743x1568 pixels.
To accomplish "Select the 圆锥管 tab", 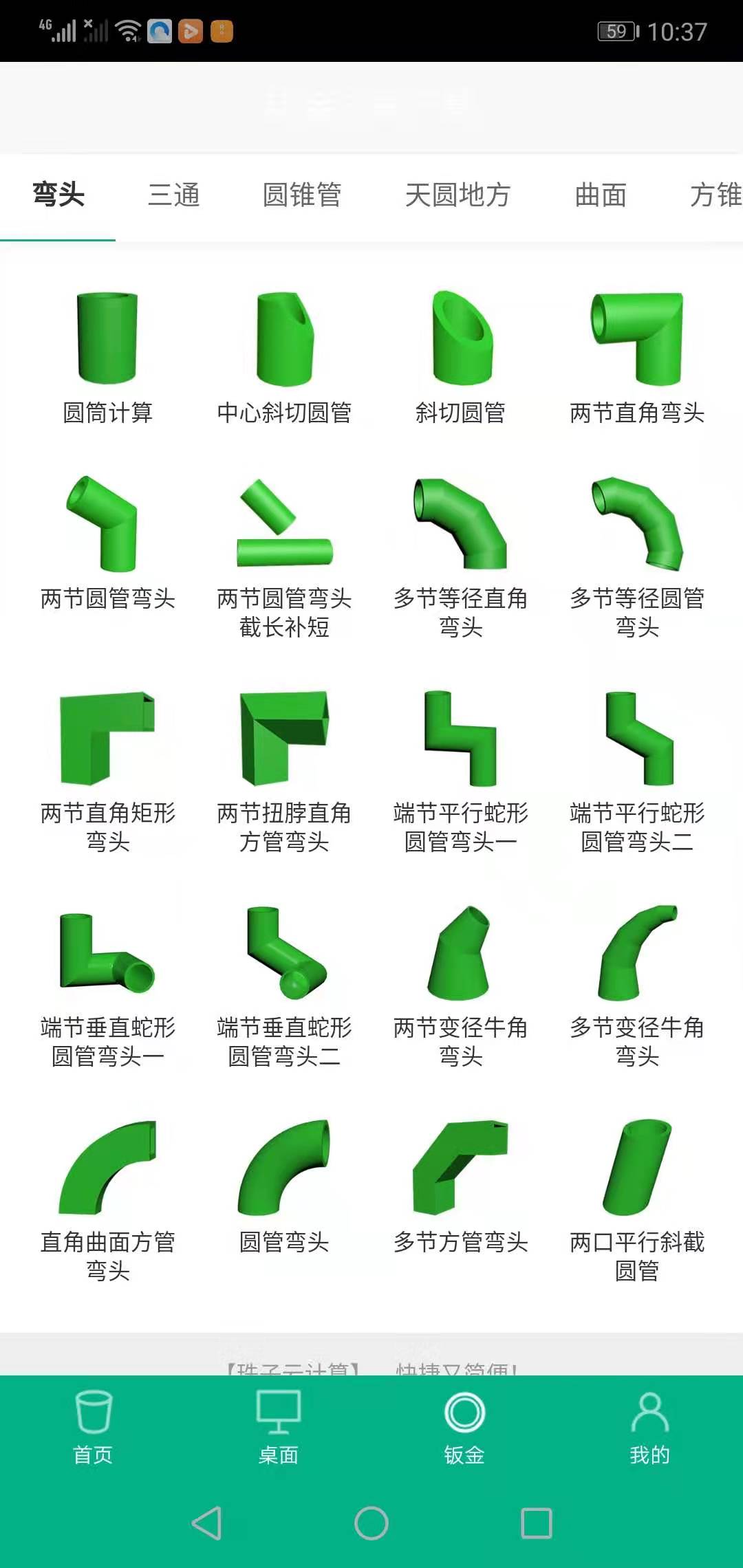I will (x=302, y=195).
